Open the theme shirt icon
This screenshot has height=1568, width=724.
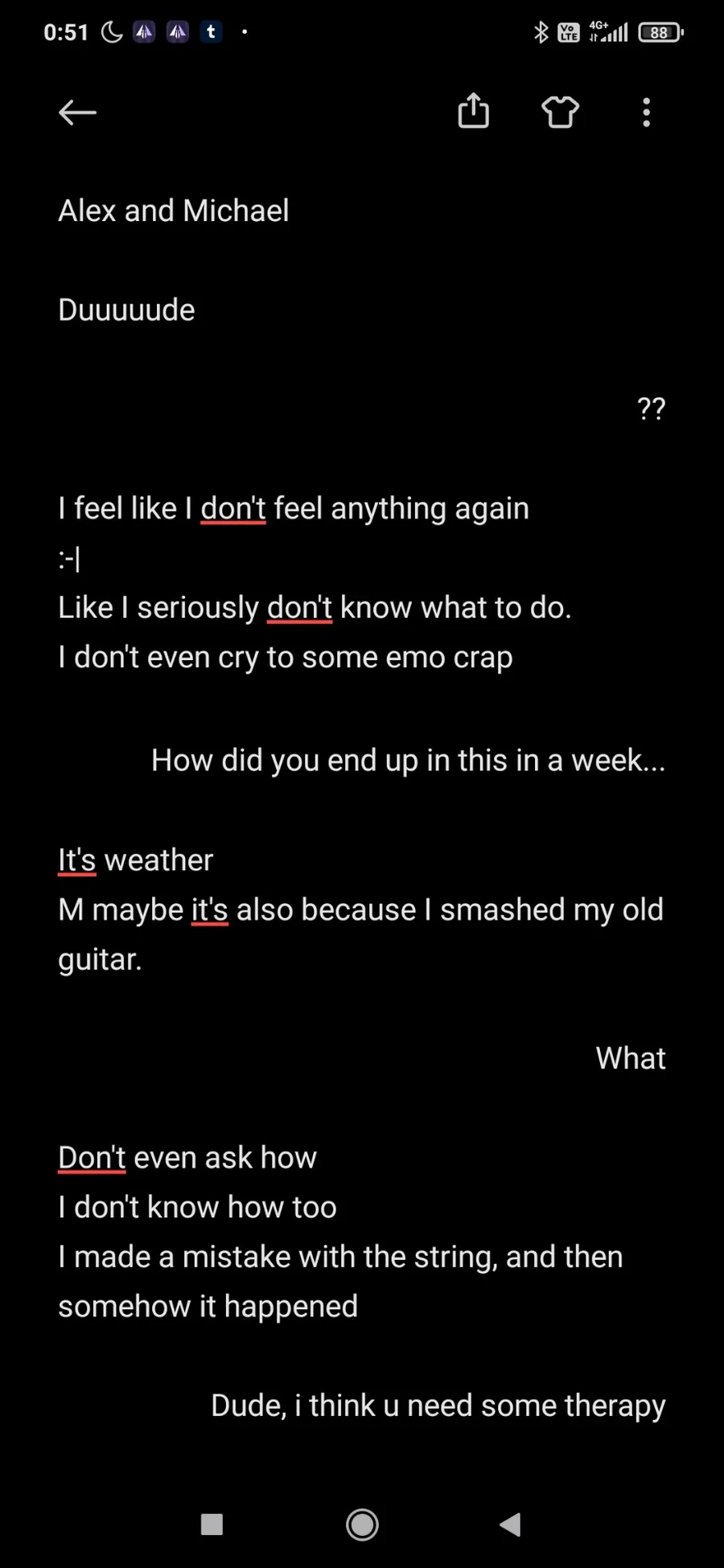pyautogui.click(x=560, y=112)
